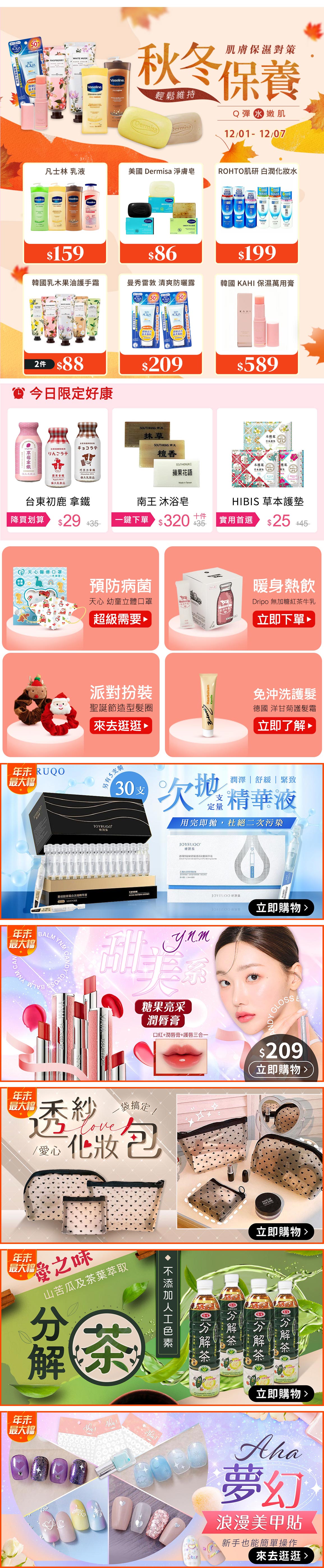
Task: Tap 來去逛逛 on the 夢幻浪漫美甲貼 banner
Action: pos(281,1555)
